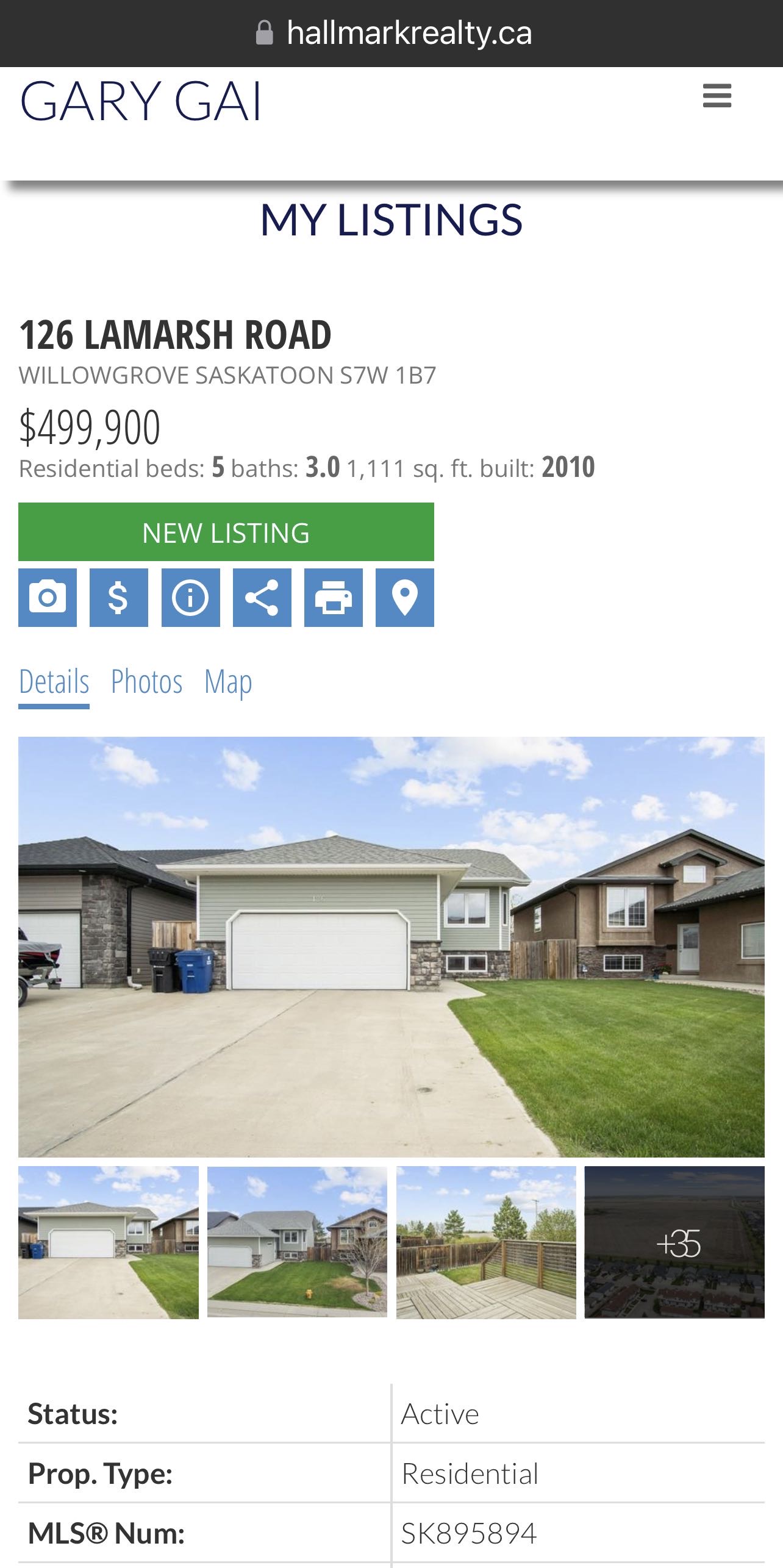Image resolution: width=783 pixels, height=1568 pixels.
Task: Select the first garage thumbnail
Action: point(109,1242)
